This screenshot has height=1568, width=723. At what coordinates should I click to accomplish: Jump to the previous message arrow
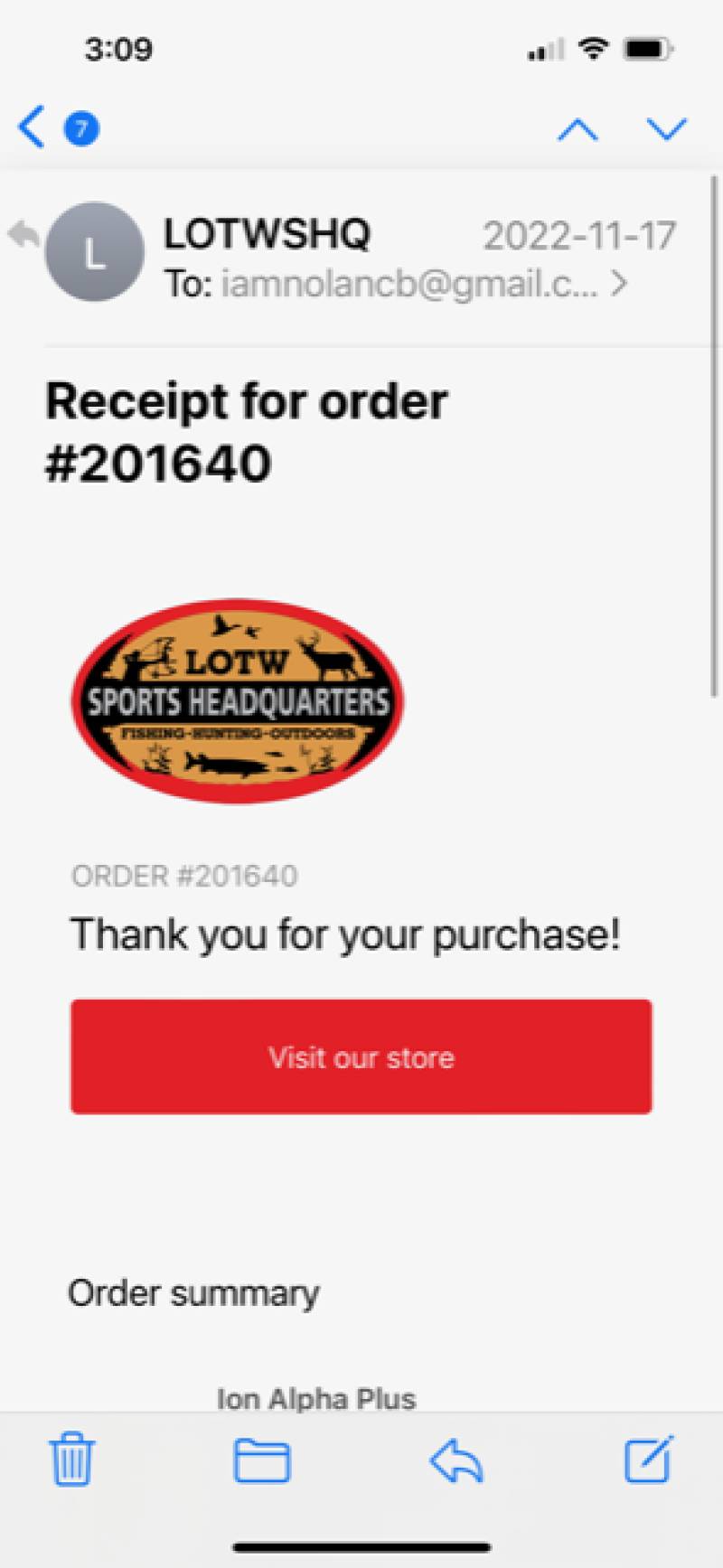(x=577, y=129)
